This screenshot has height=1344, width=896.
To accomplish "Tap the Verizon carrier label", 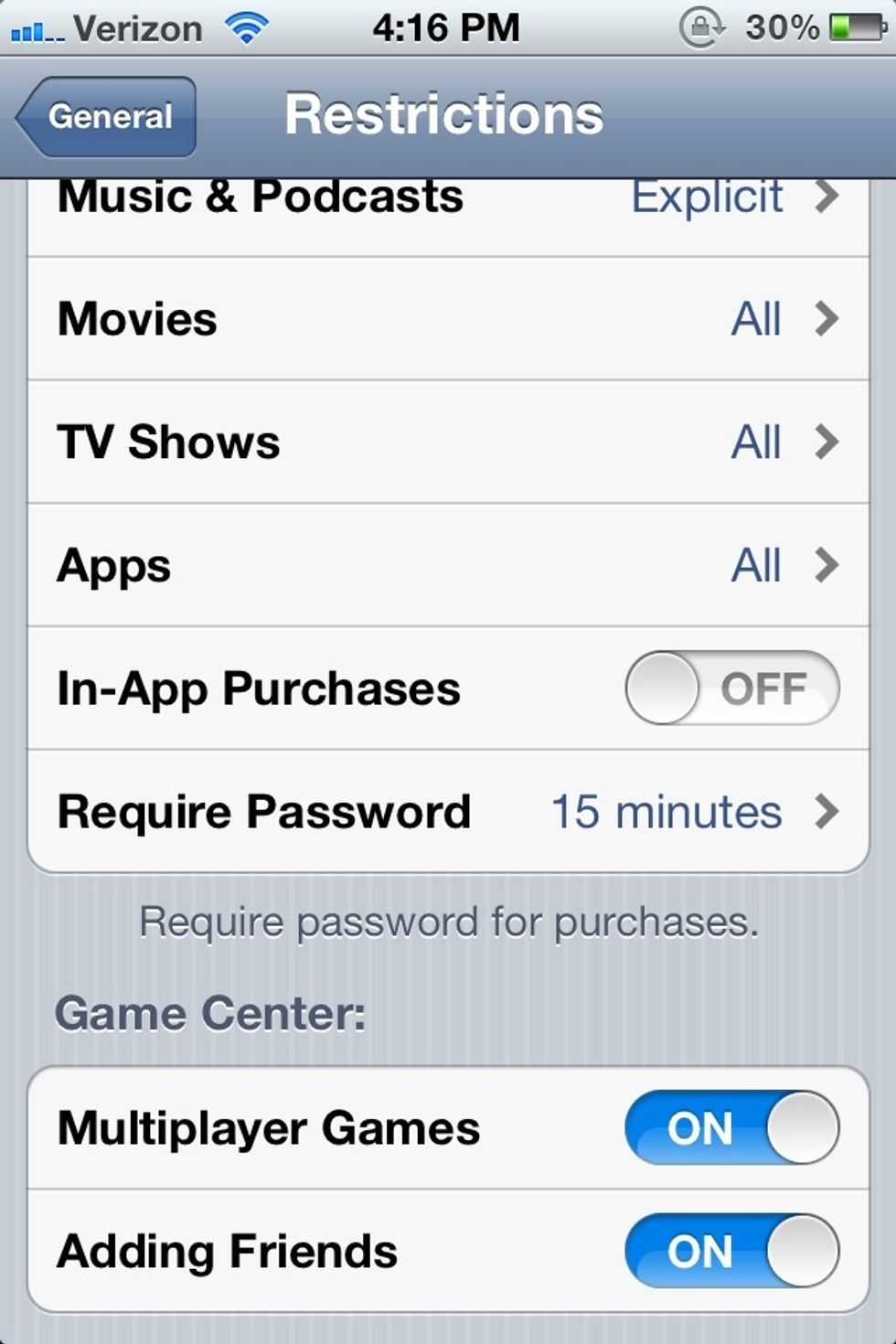I will tap(139, 27).
